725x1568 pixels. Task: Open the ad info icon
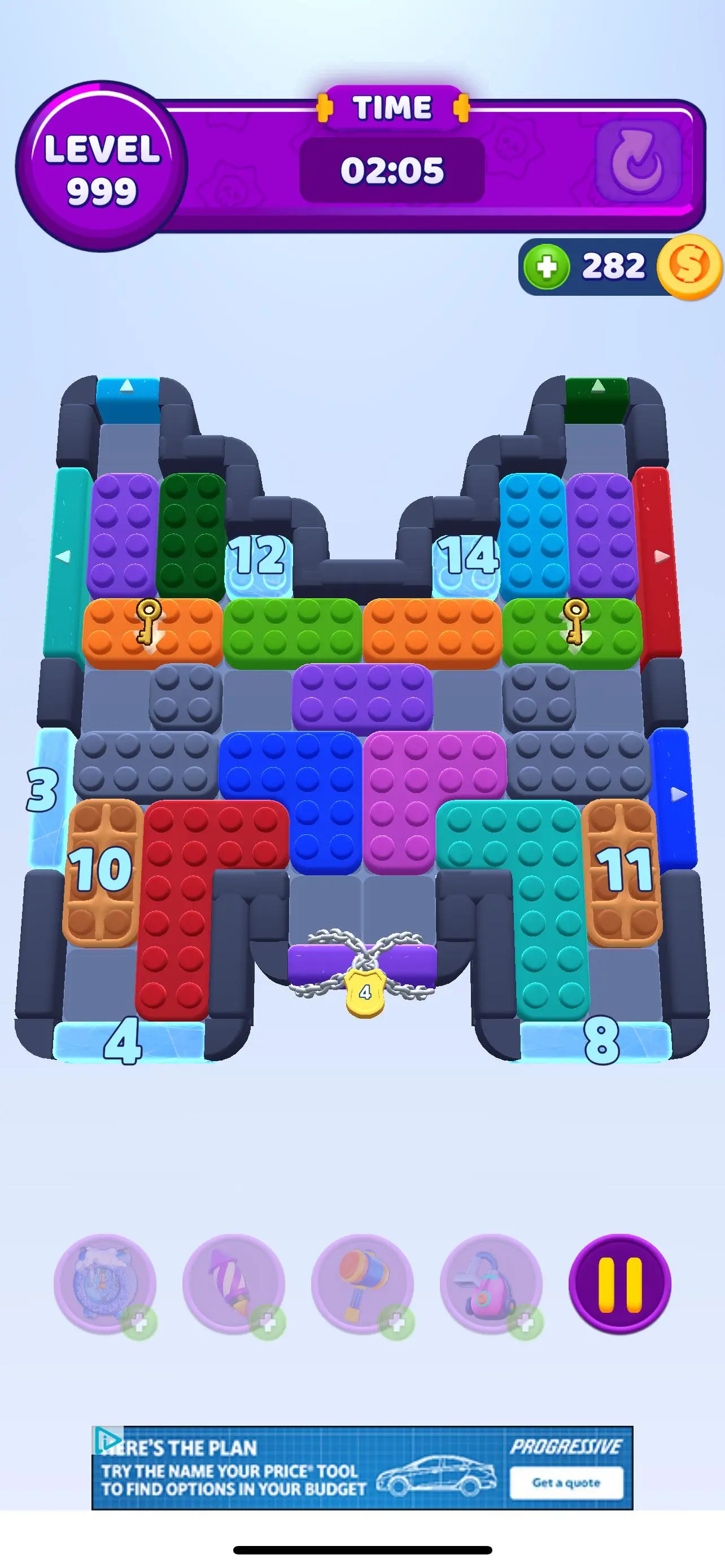point(107,1439)
